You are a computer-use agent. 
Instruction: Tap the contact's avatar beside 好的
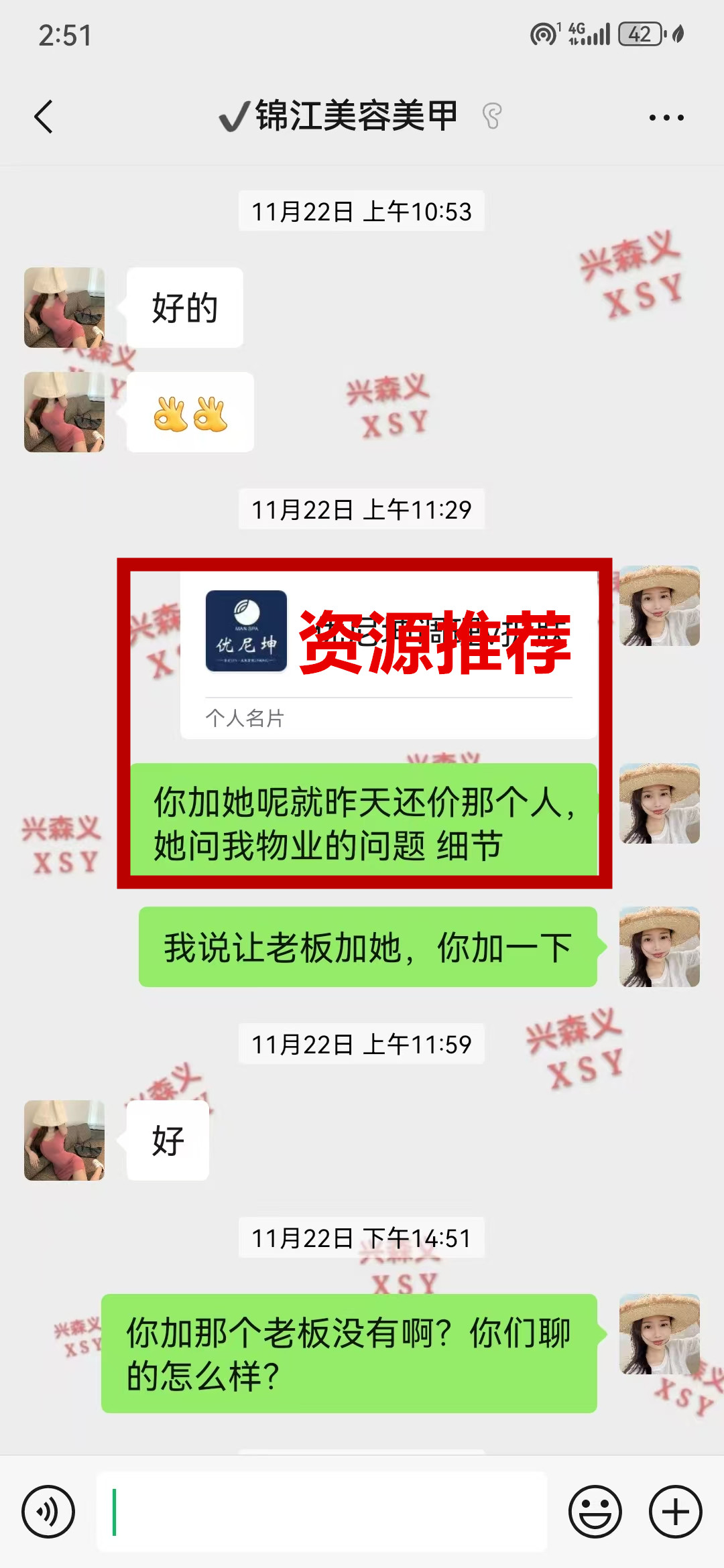[64, 308]
